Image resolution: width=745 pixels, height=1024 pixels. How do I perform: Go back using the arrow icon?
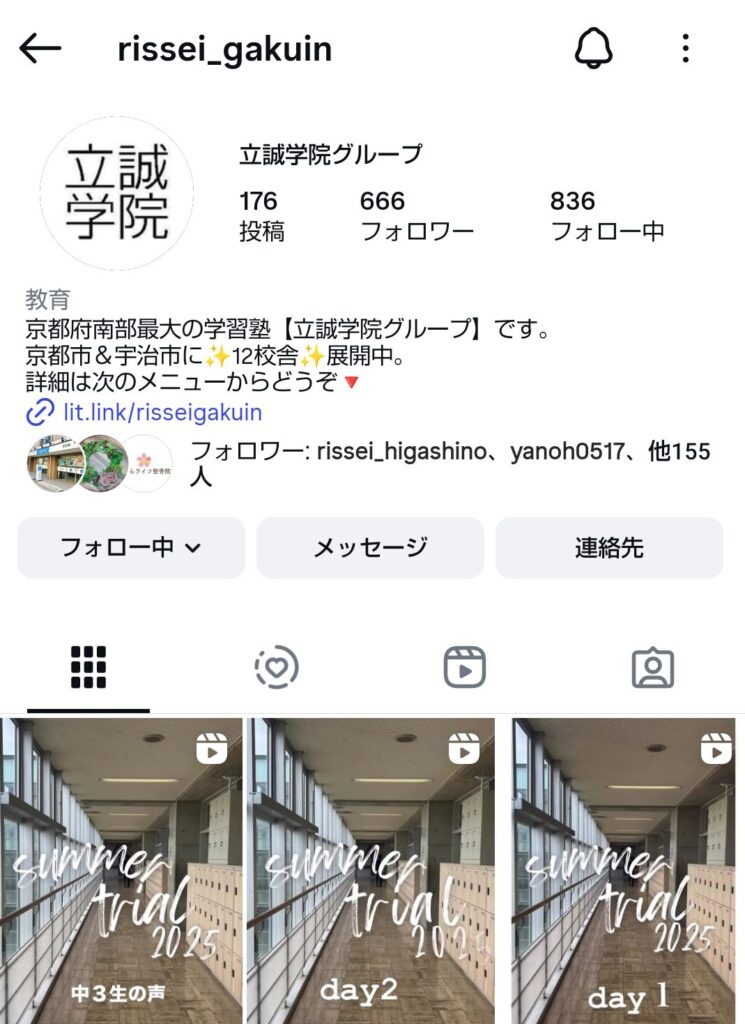click(40, 48)
